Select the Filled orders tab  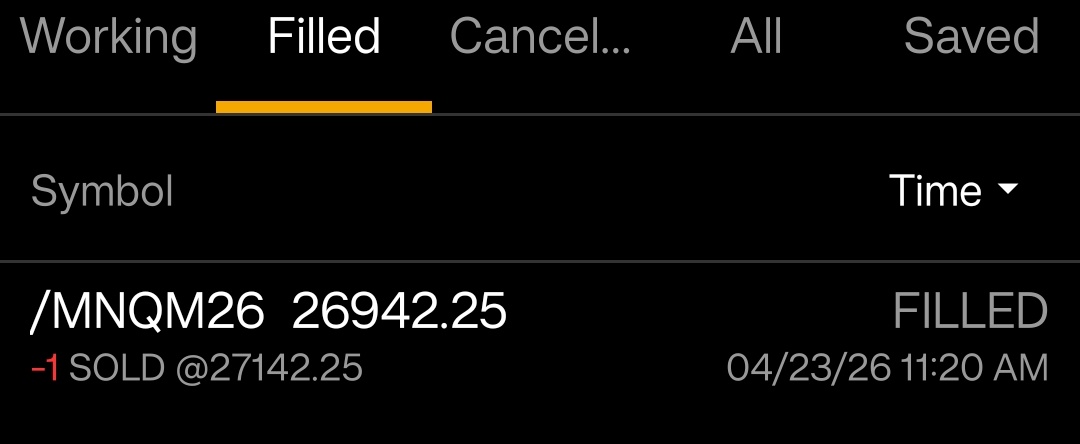[x=324, y=38]
